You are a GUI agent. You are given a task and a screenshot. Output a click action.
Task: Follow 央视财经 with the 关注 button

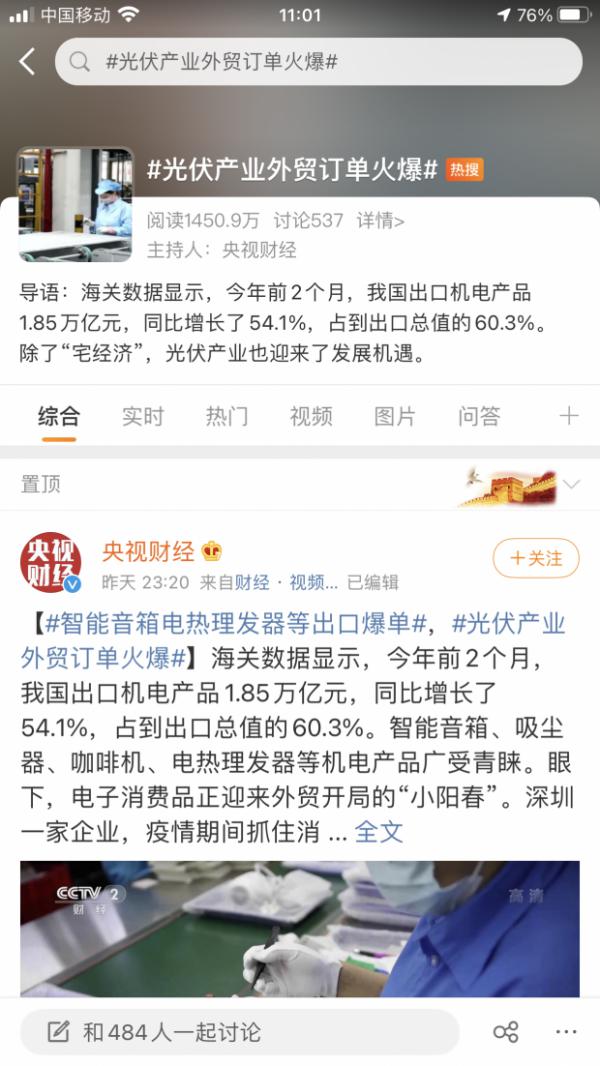536,558
